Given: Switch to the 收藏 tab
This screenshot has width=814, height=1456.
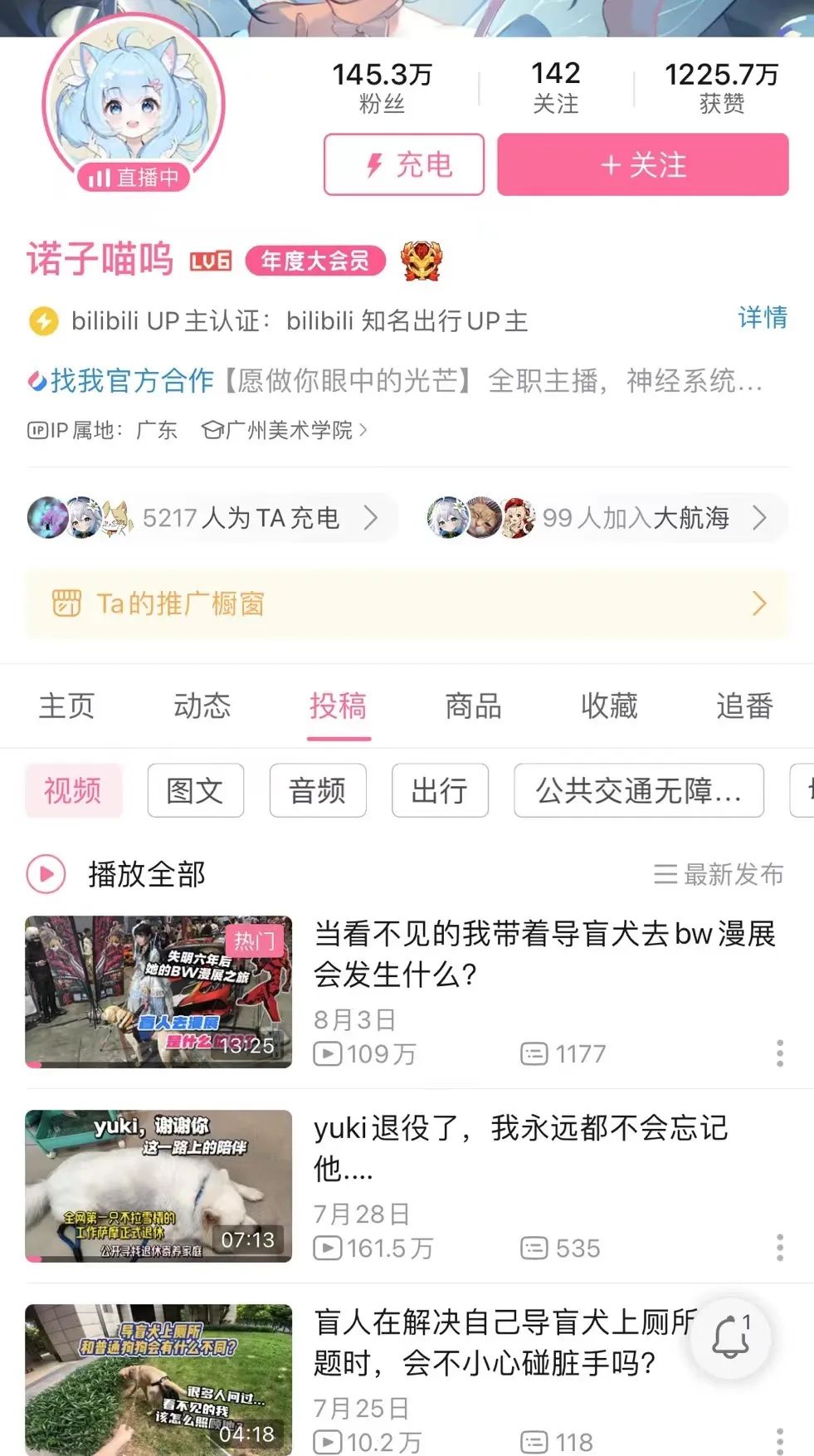Looking at the screenshot, I should pos(609,706).
